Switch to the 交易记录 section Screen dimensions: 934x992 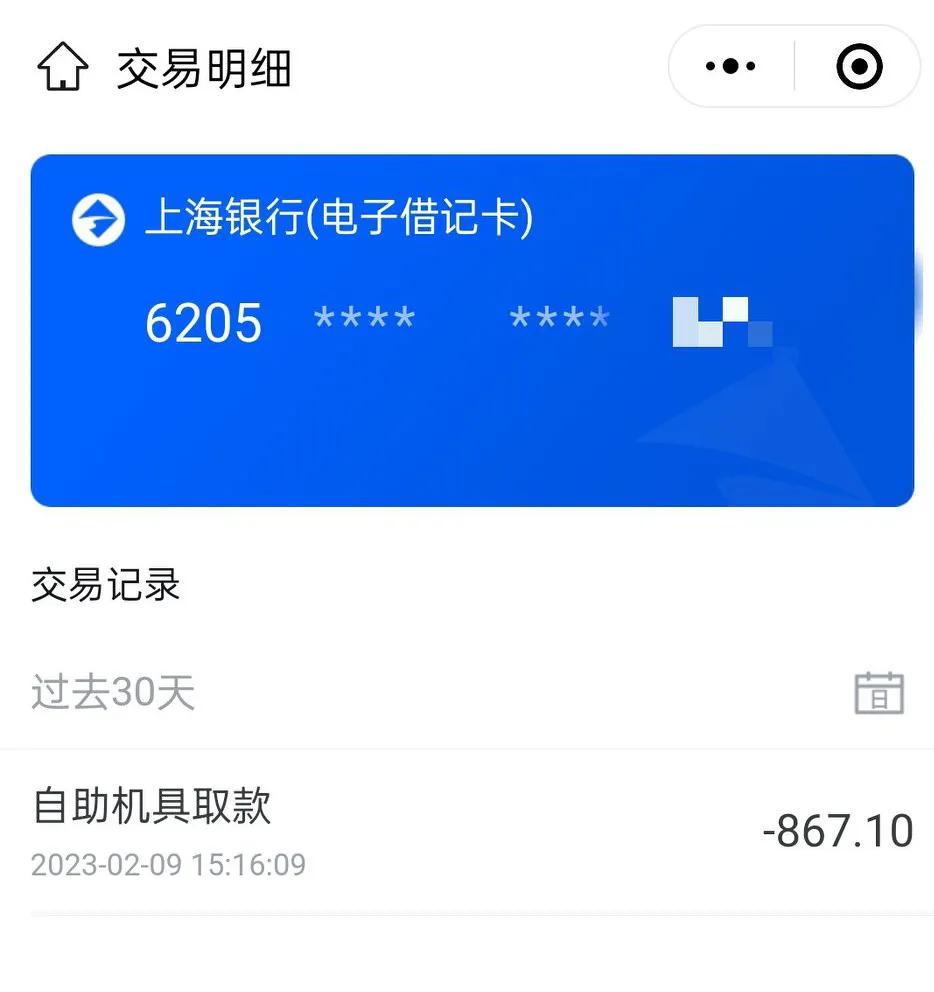coord(105,586)
